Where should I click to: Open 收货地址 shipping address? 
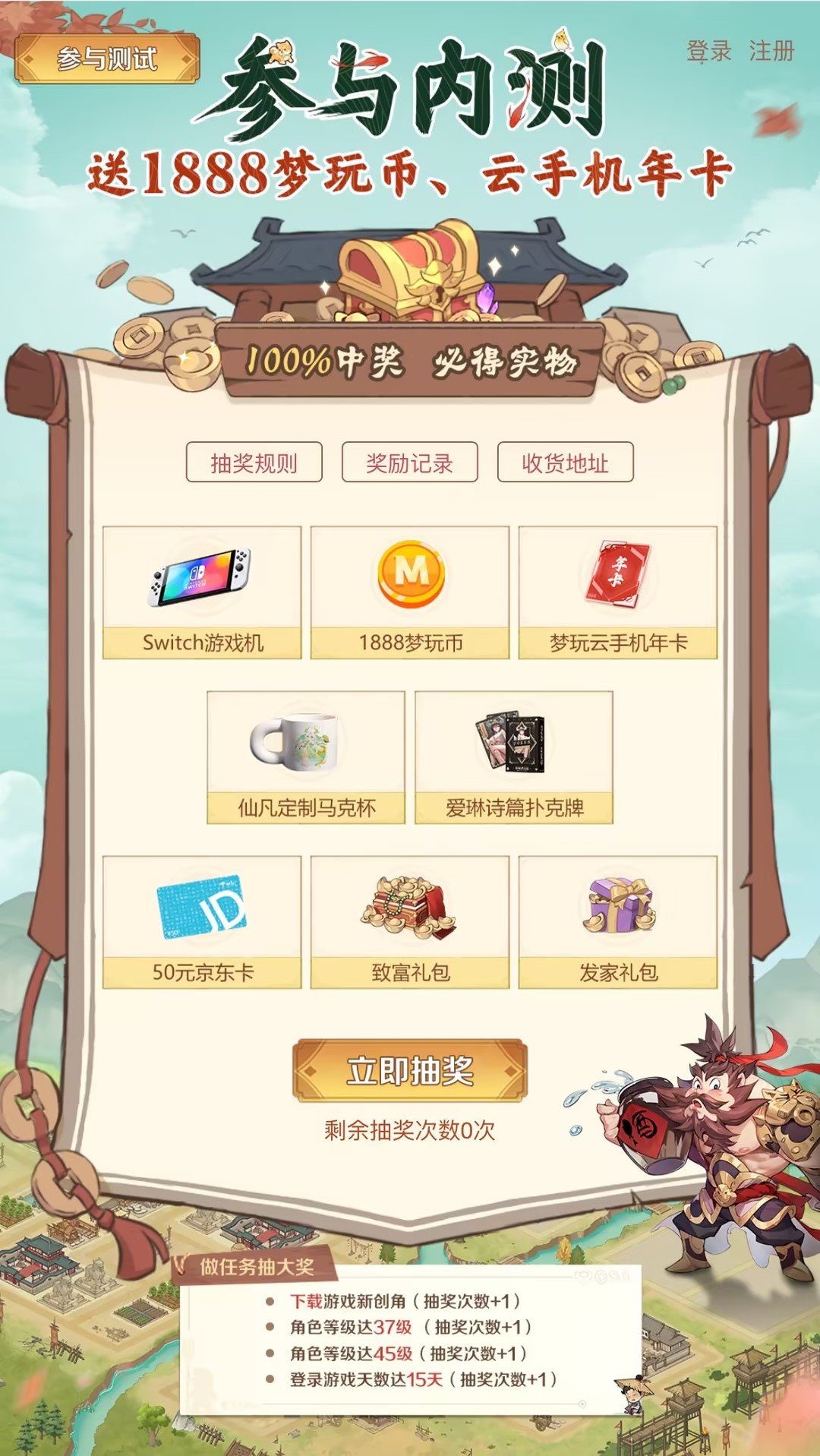point(565,463)
